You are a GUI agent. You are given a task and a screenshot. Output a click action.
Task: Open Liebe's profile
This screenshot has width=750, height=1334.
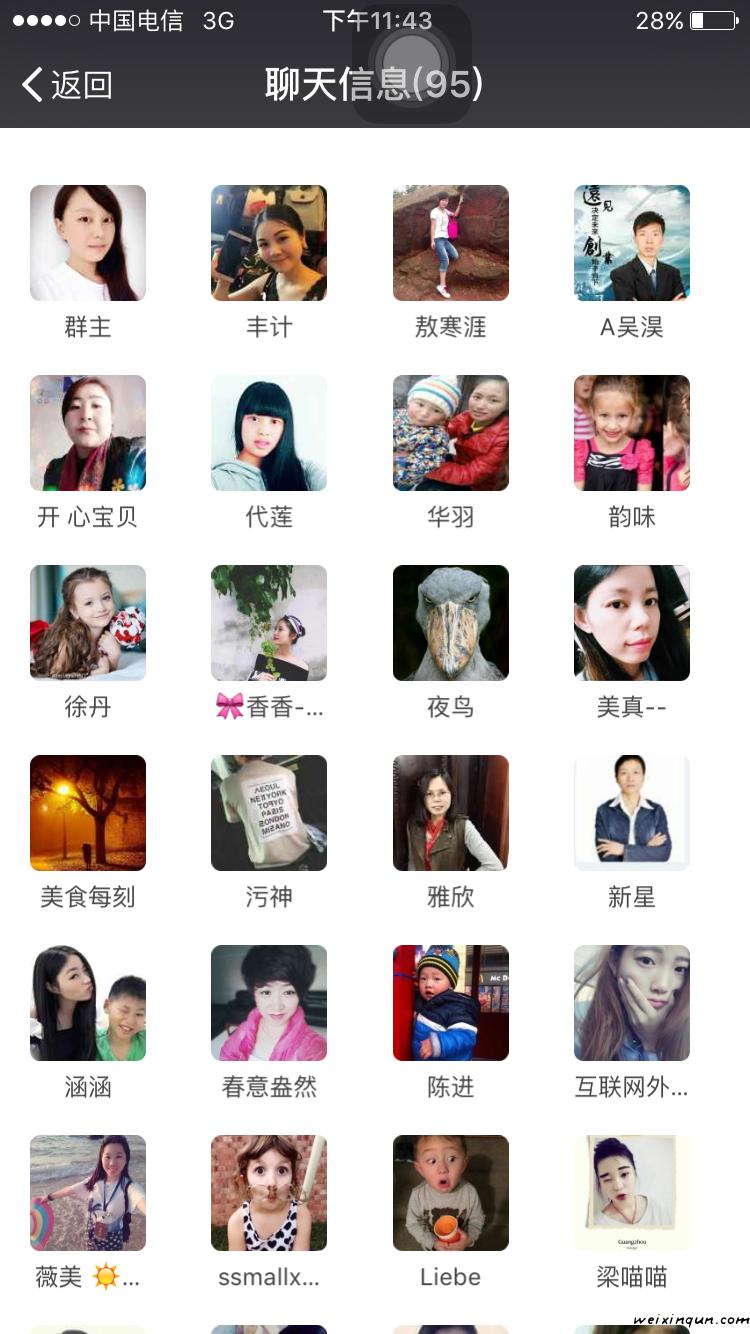click(451, 1193)
